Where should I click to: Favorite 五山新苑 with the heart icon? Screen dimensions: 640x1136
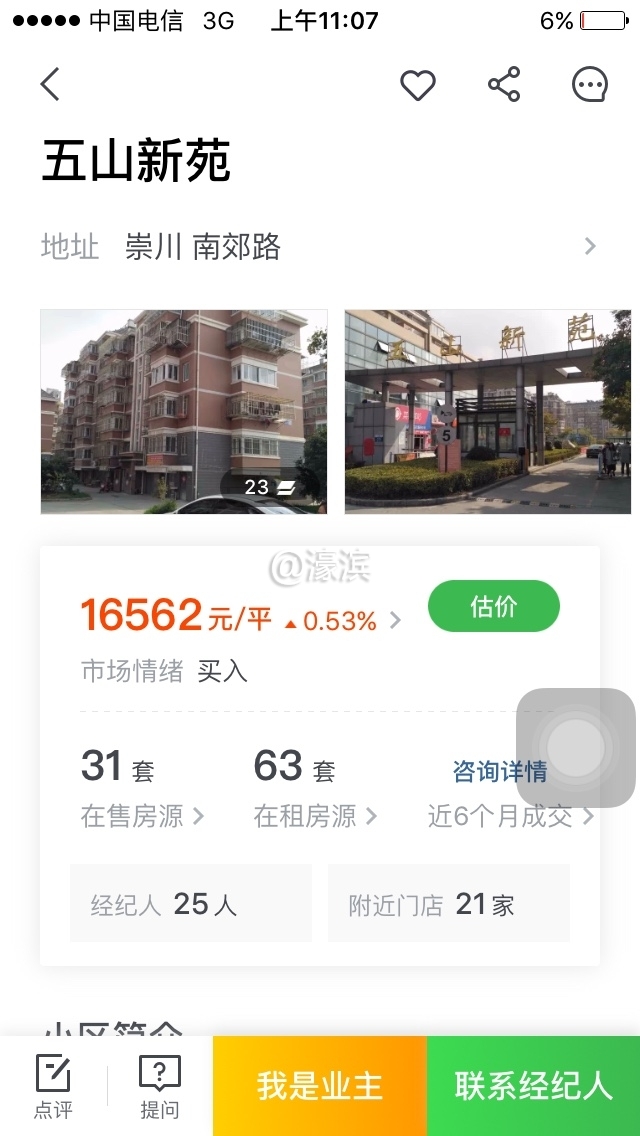point(418,85)
